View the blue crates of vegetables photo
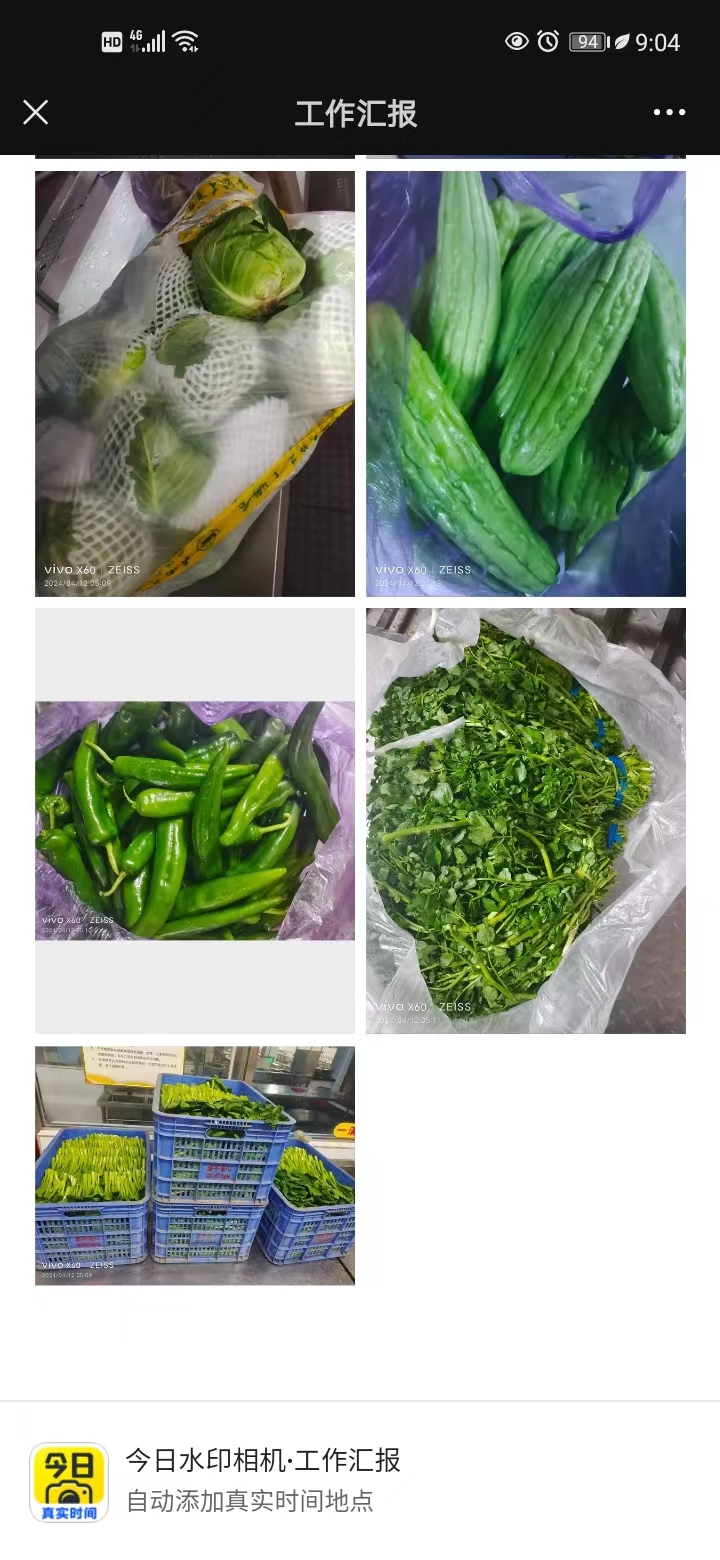Screen dimensions: 720x1560 [x=195, y=1165]
